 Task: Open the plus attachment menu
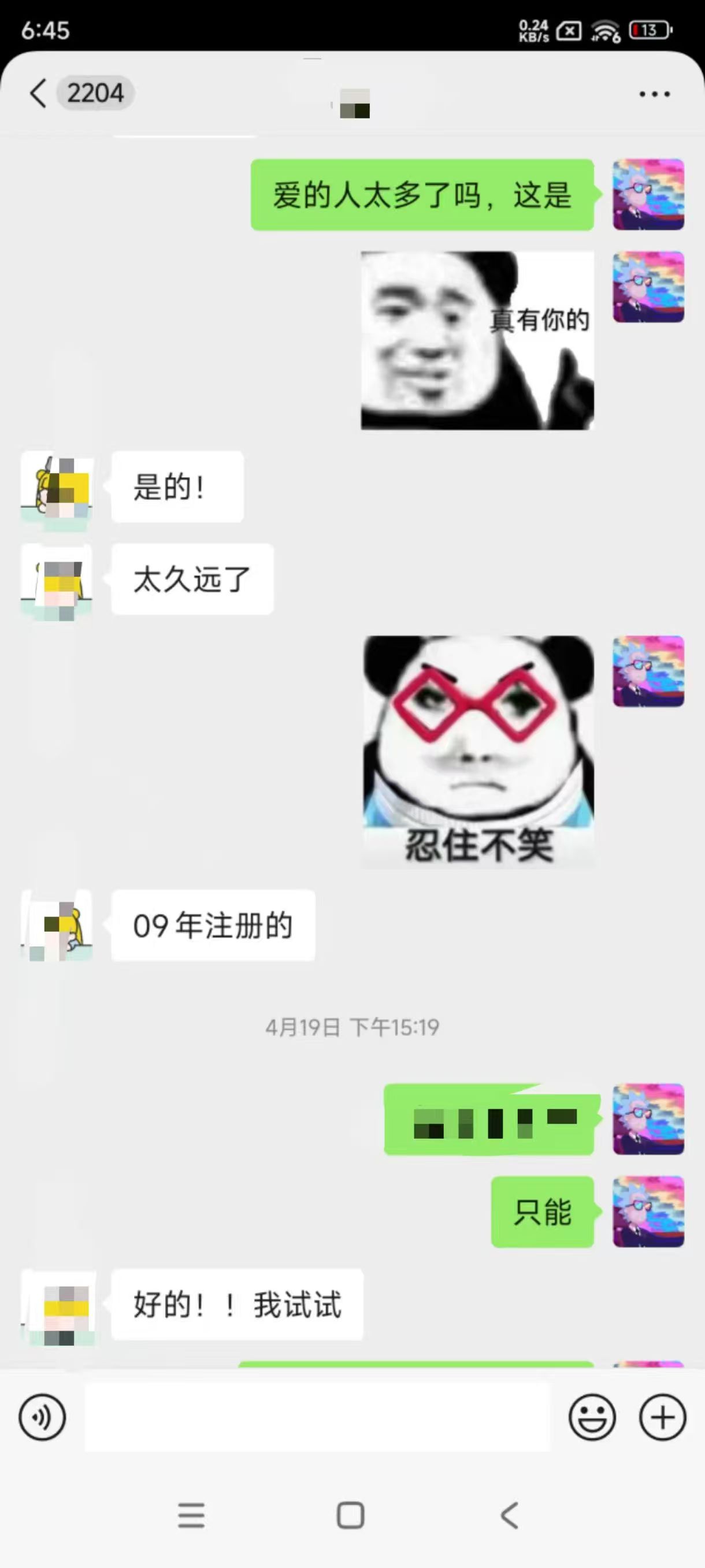(x=662, y=1417)
